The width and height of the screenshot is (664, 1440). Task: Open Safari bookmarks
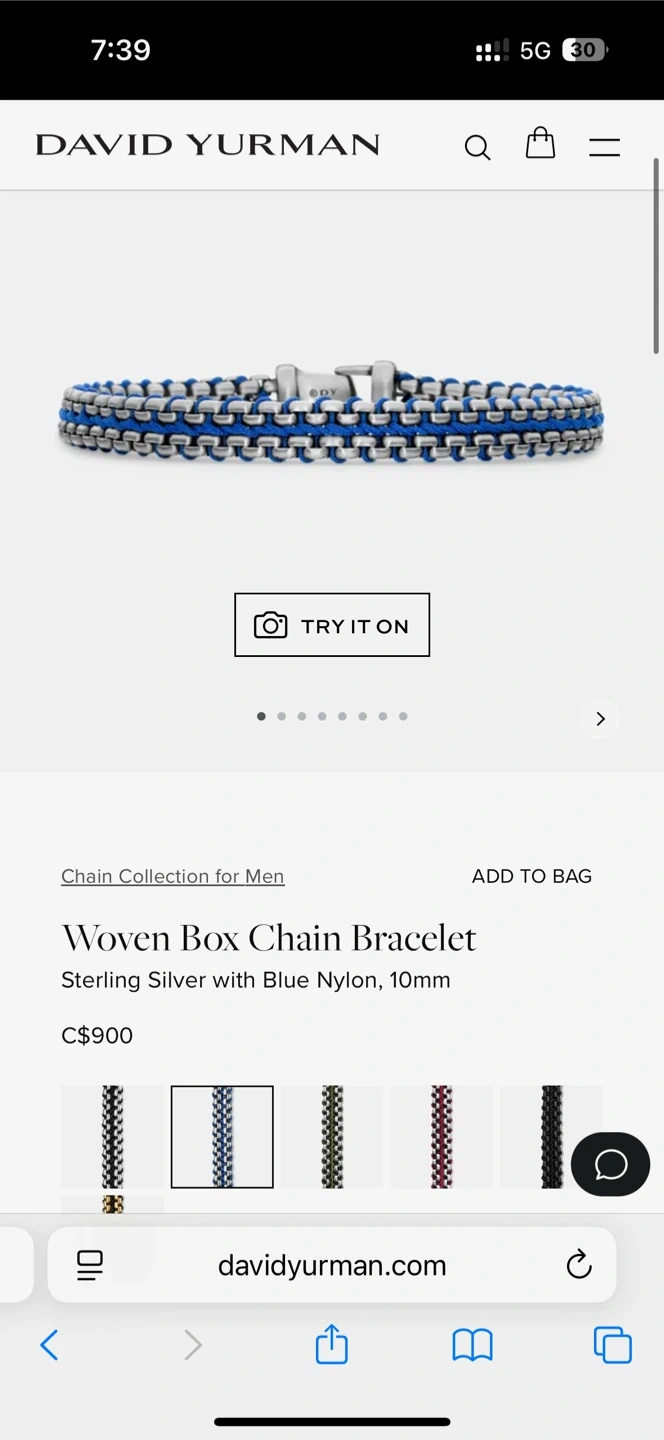point(472,1345)
